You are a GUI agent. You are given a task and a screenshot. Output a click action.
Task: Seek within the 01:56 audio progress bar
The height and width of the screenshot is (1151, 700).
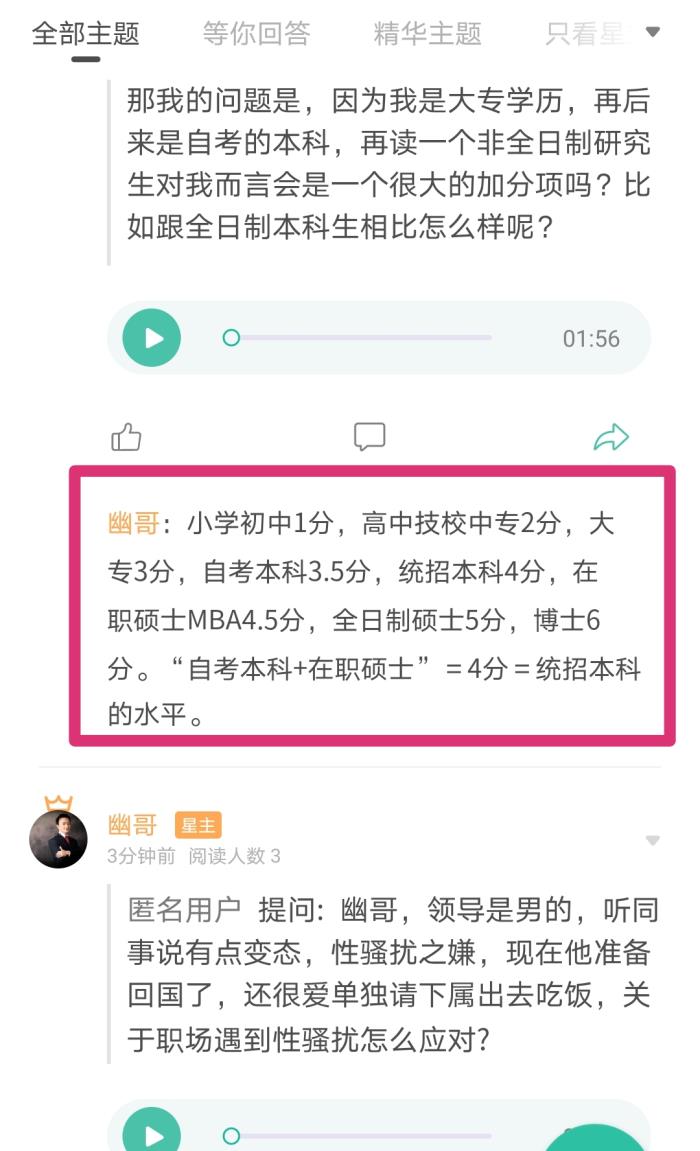360,338
